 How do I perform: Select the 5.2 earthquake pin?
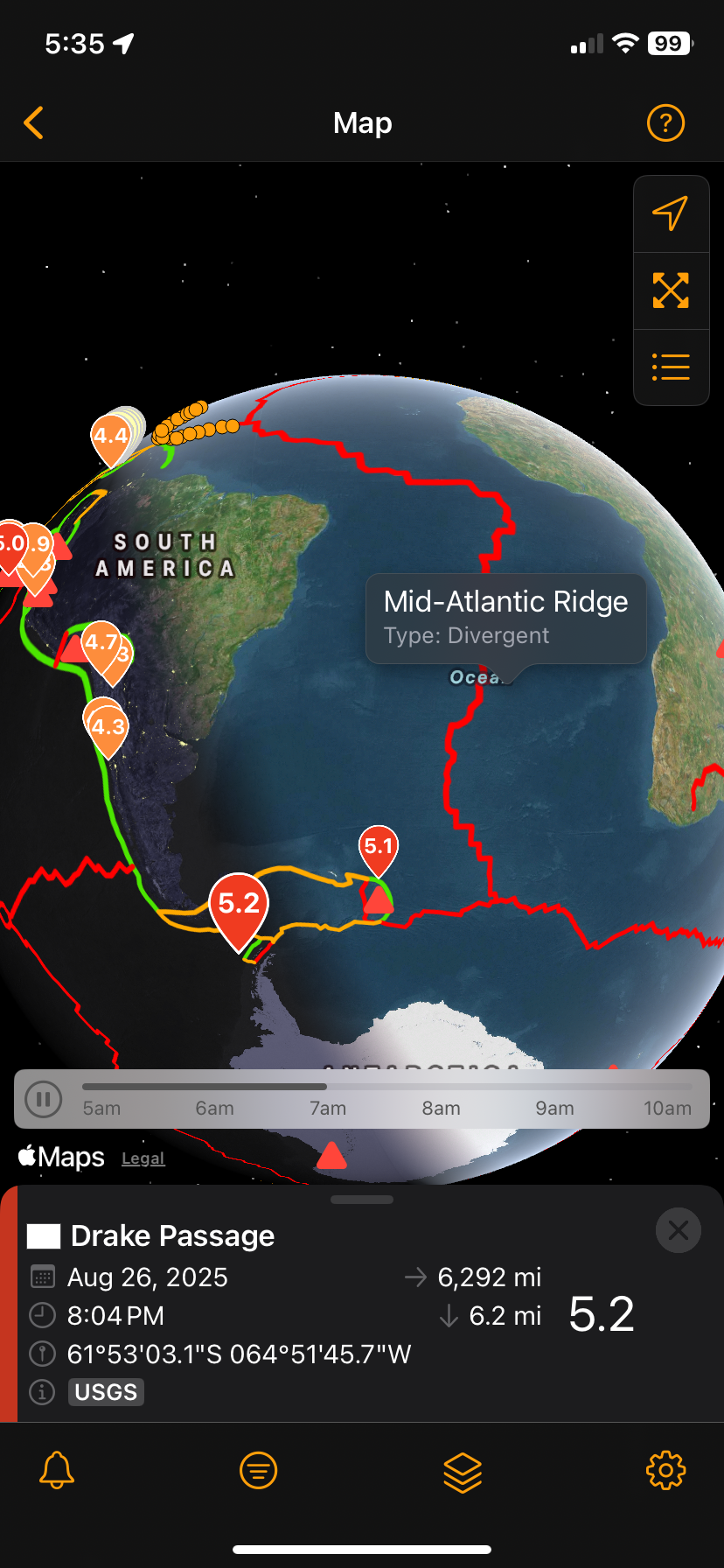coord(239,904)
